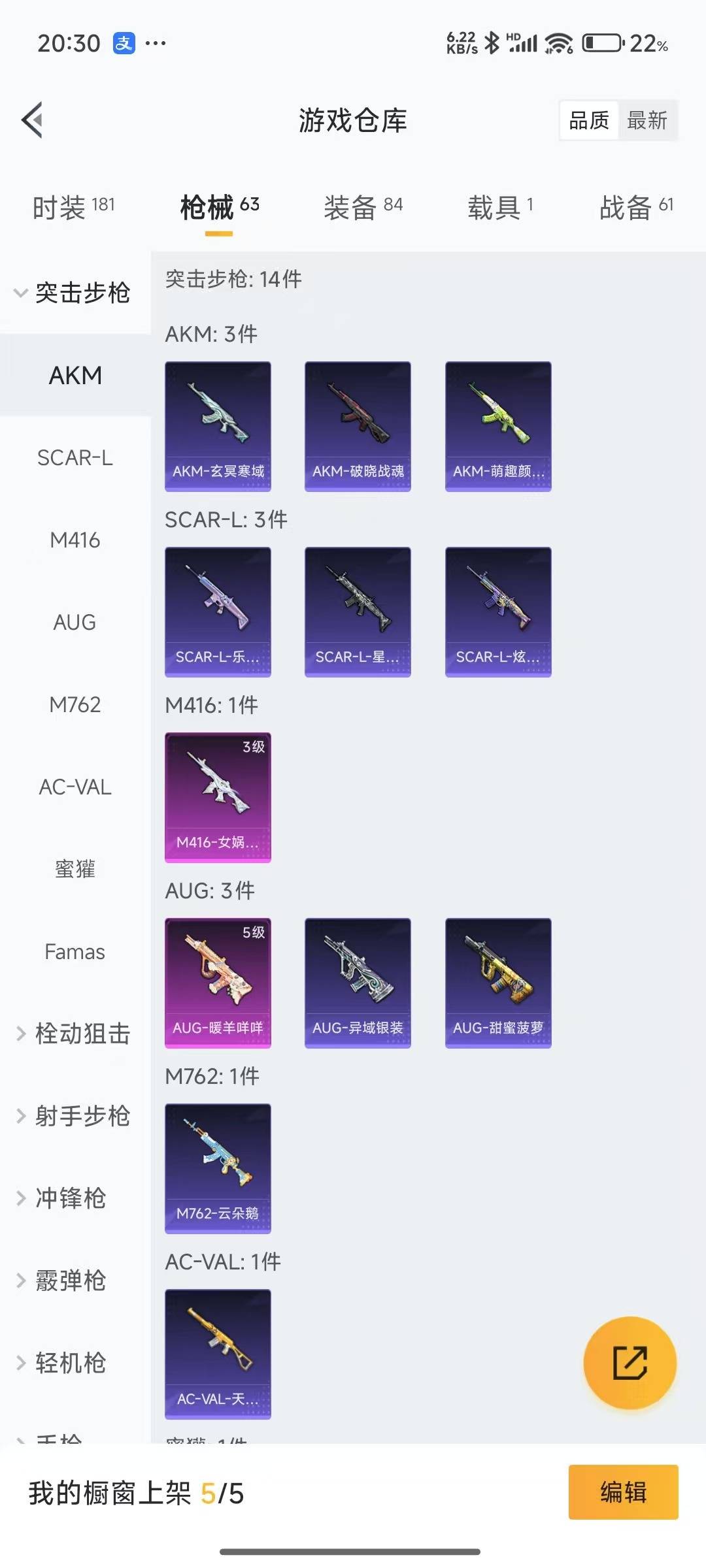Viewport: 706px width, 1568px height.
Task: Open the 战备 tab
Action: point(636,206)
